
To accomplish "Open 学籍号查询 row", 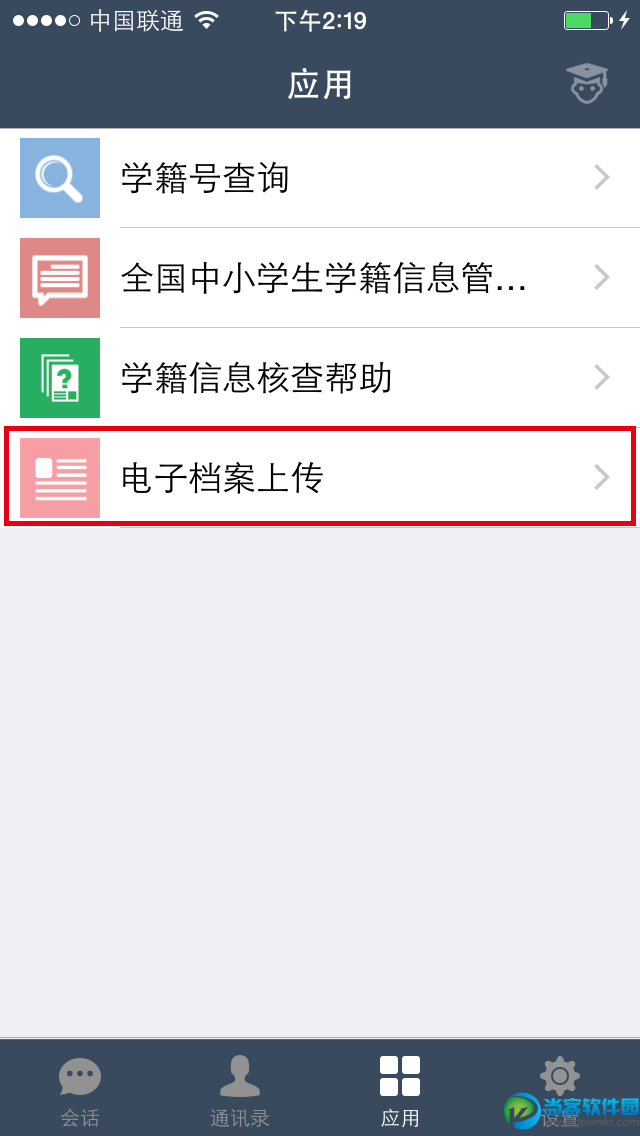I will point(320,178).
